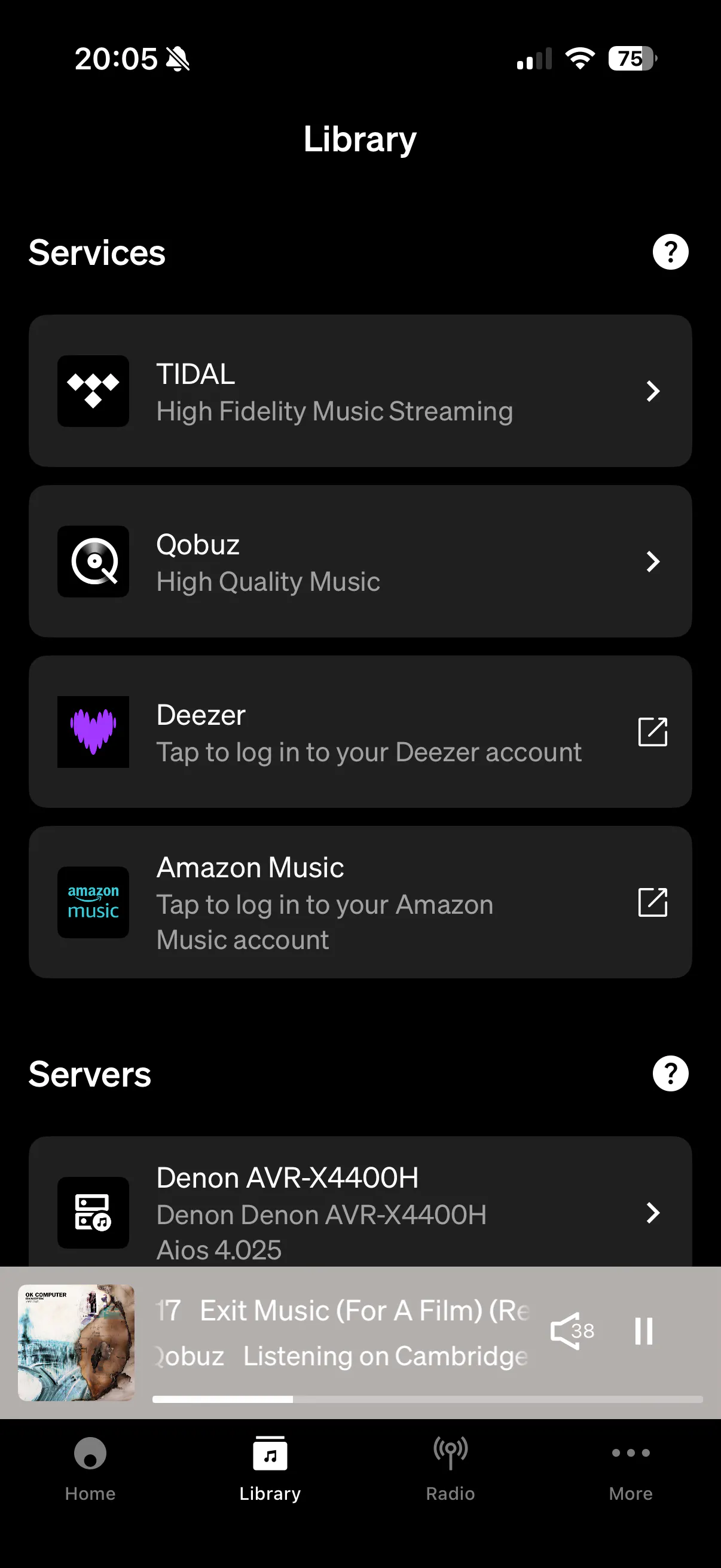
Task: Open the TIDAL streaming service
Action: tap(359, 391)
